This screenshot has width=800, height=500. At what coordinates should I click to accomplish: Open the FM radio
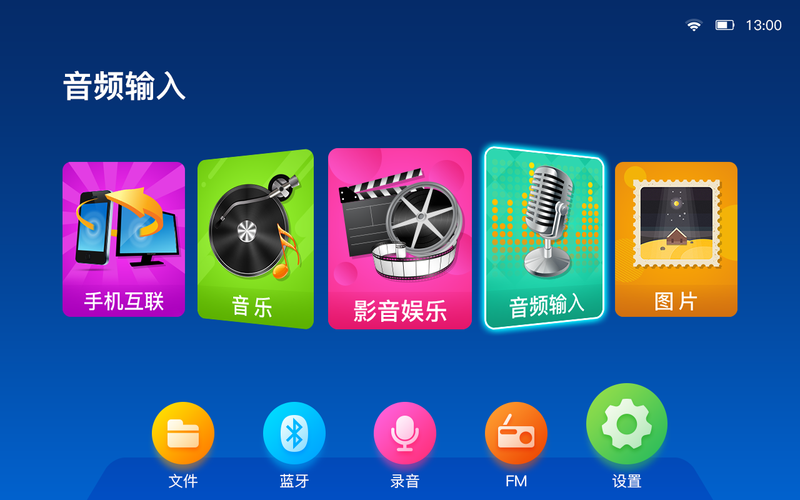coord(516,434)
